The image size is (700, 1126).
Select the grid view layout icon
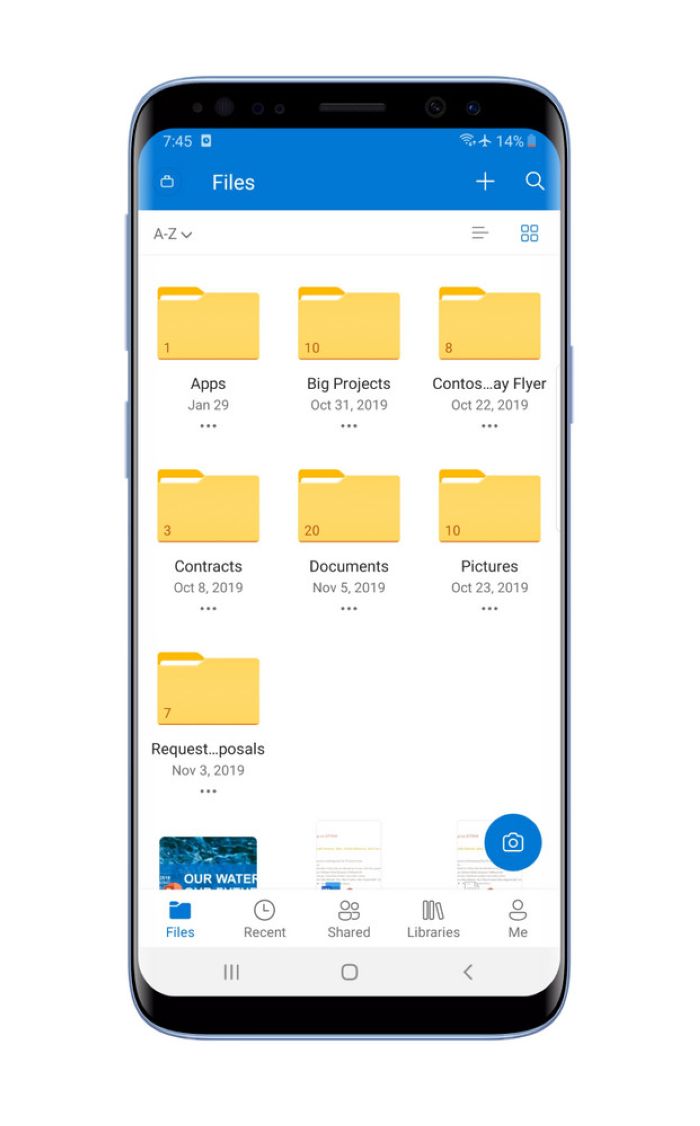pyautogui.click(x=529, y=233)
